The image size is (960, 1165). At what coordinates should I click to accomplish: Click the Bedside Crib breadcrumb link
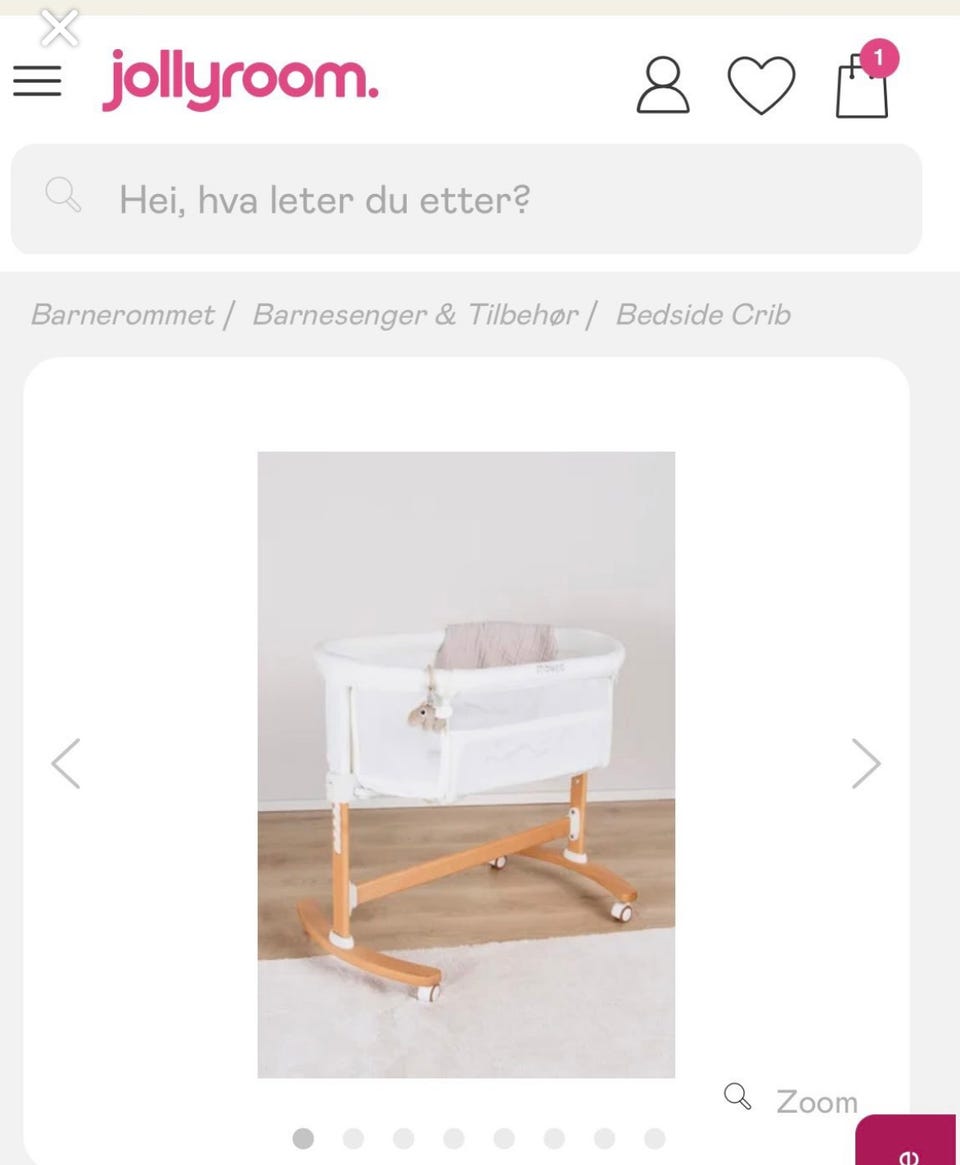703,315
